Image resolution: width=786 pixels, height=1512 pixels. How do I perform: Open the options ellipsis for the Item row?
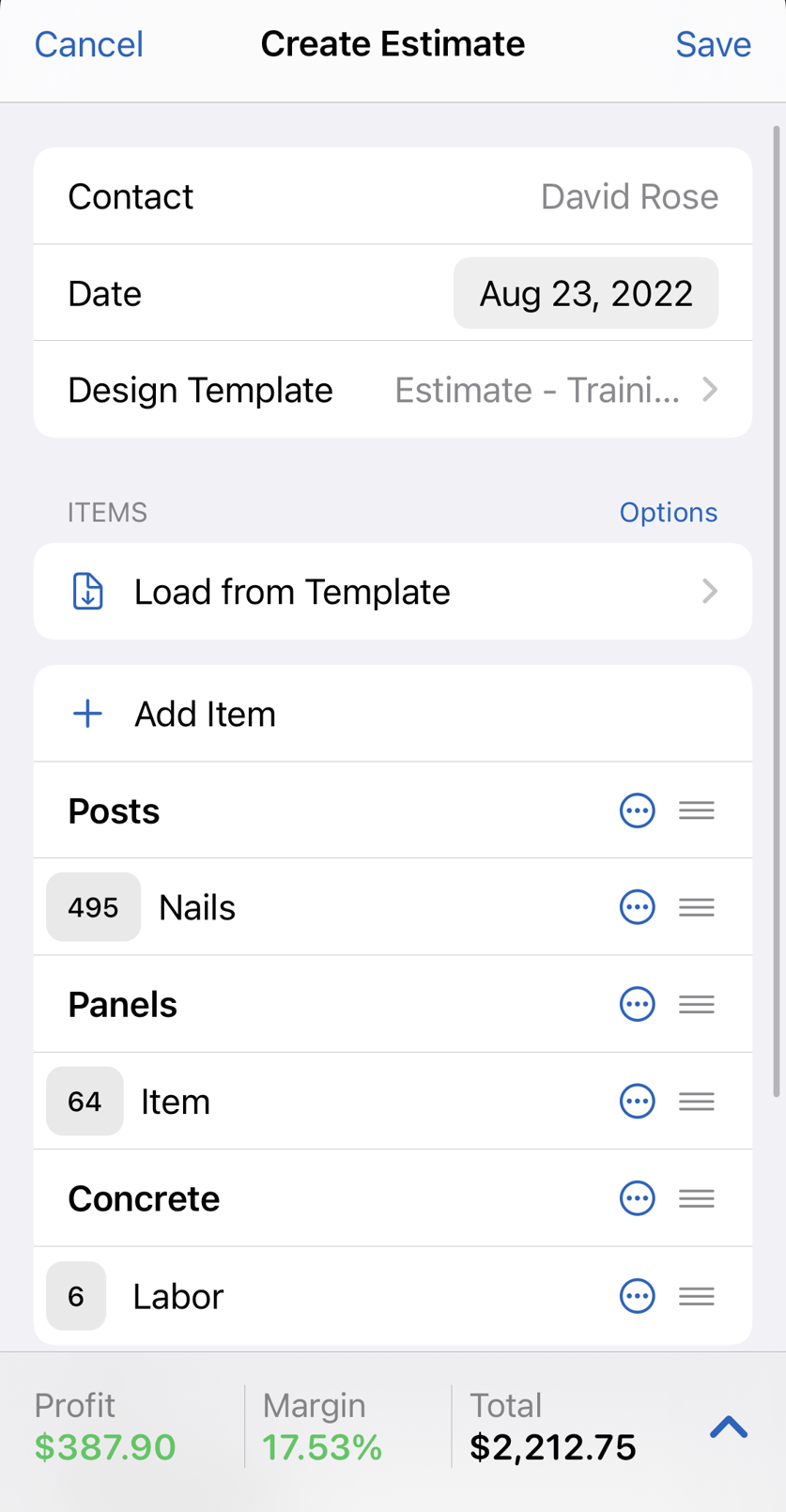click(637, 1101)
